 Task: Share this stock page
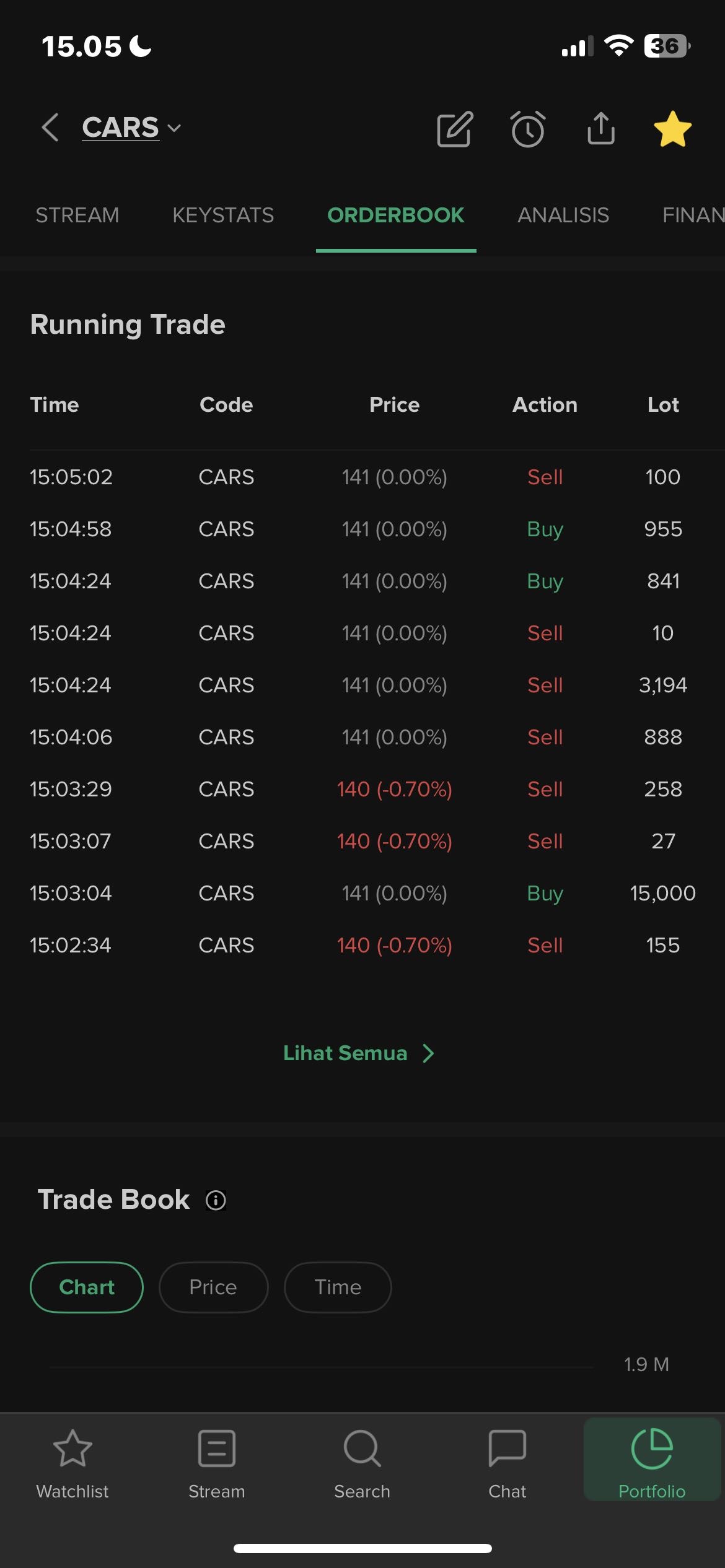[x=600, y=128]
